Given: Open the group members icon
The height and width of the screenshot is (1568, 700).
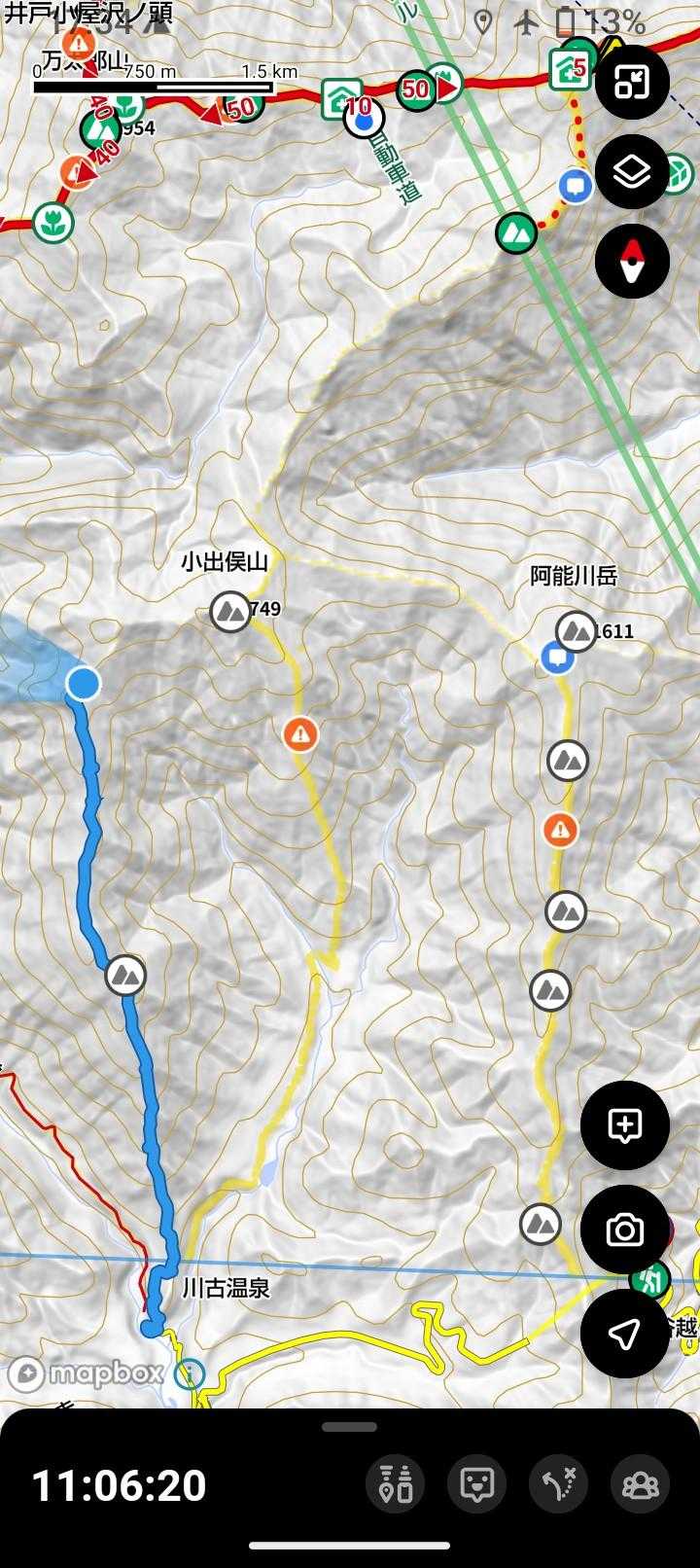Looking at the screenshot, I should pyautogui.click(x=640, y=1484).
